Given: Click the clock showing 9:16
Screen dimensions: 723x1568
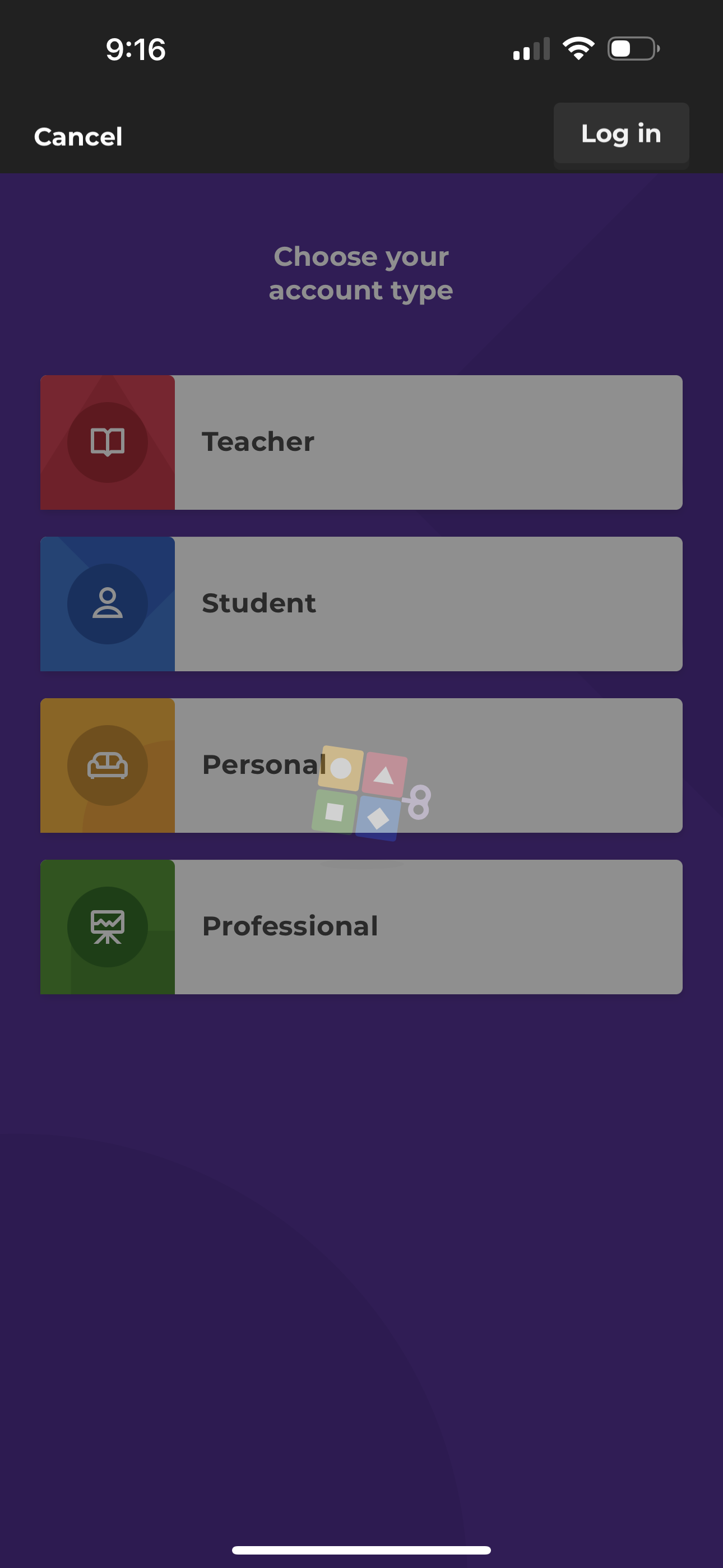Looking at the screenshot, I should pyautogui.click(x=135, y=50).
